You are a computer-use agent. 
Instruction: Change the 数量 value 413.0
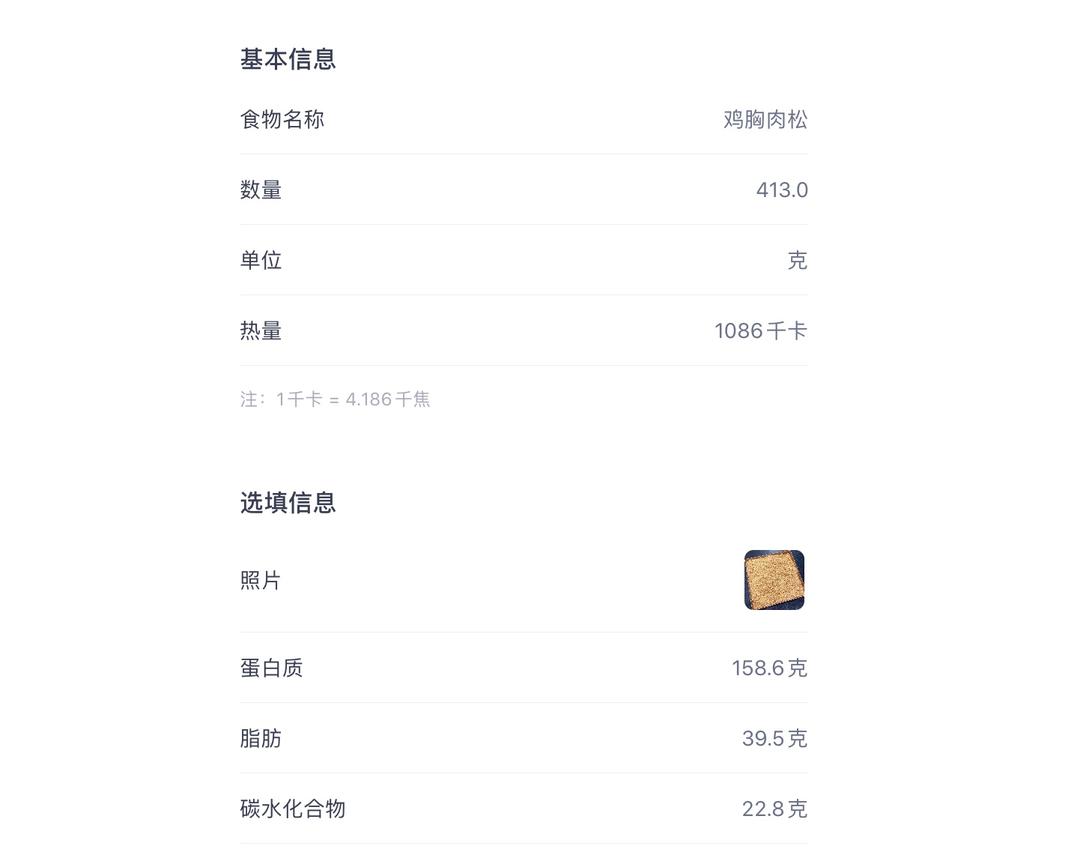(781, 190)
